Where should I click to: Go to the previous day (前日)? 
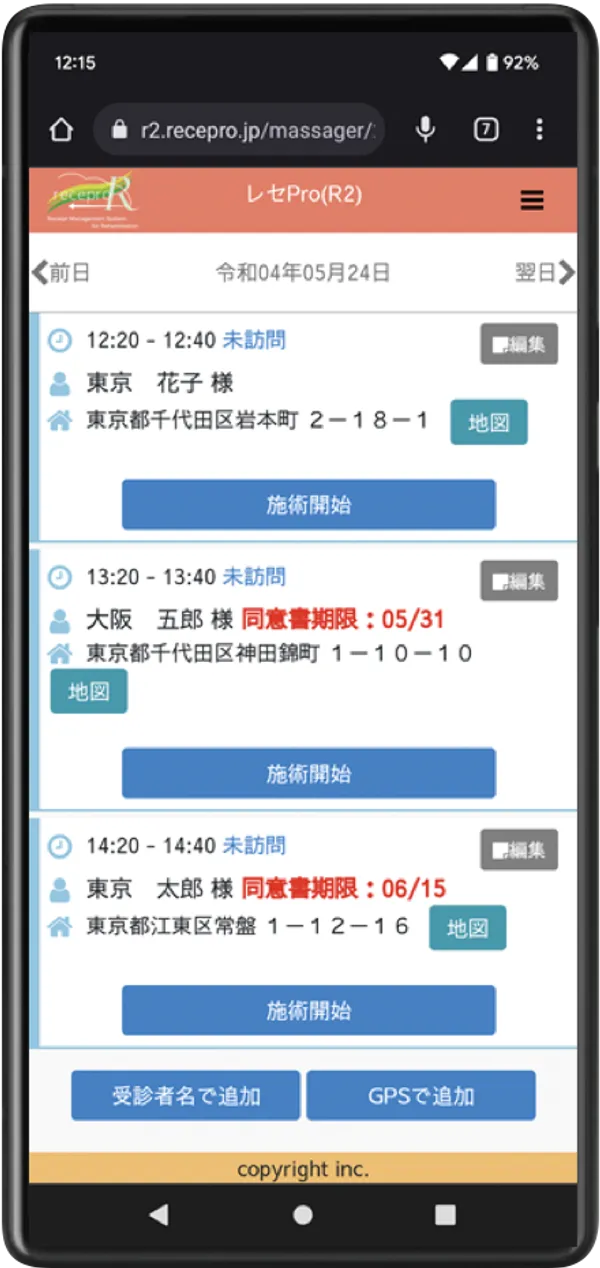(61, 272)
